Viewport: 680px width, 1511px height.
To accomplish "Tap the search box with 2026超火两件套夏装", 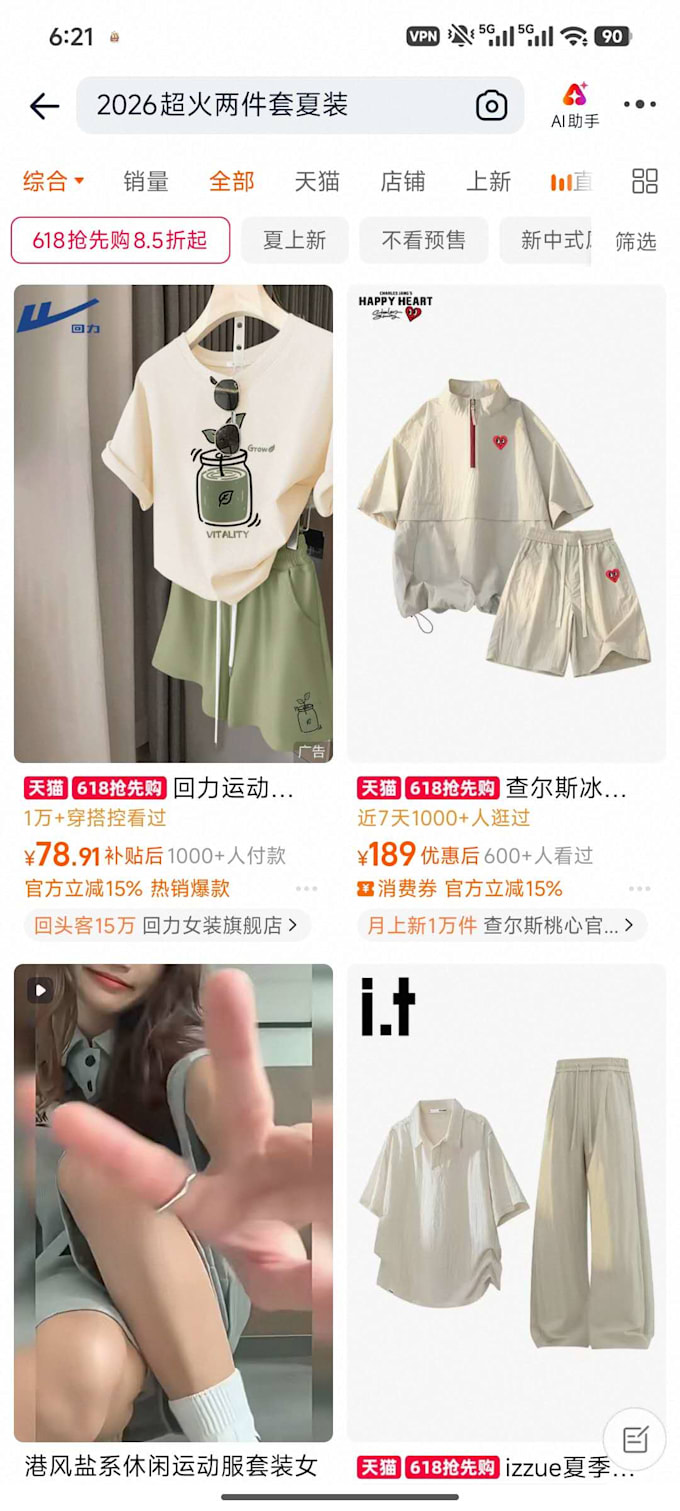I will [x=300, y=105].
